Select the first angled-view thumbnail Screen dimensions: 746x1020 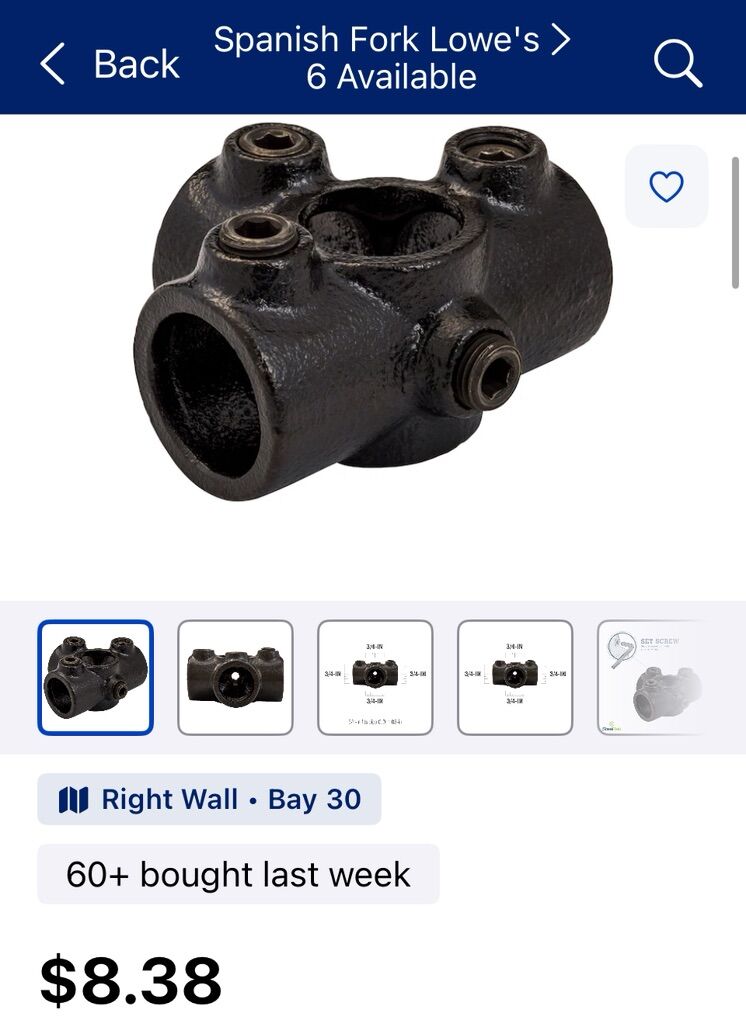point(96,677)
